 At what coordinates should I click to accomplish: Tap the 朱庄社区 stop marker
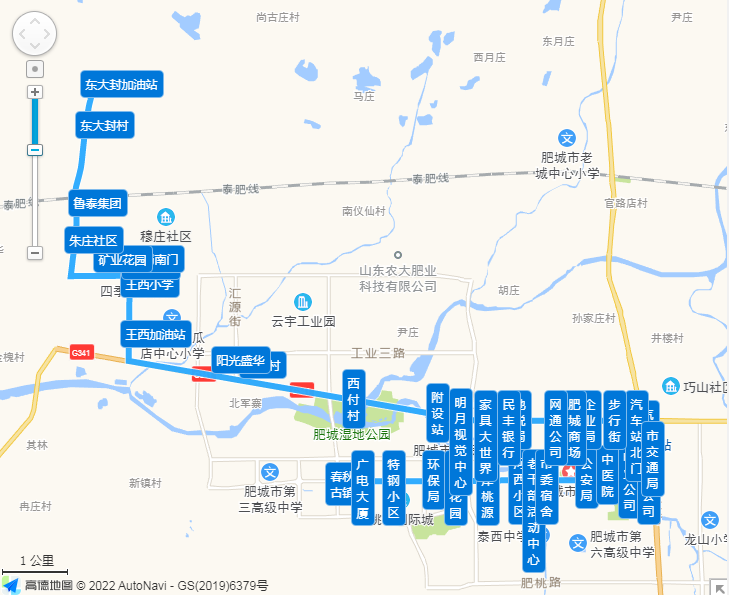[93, 240]
